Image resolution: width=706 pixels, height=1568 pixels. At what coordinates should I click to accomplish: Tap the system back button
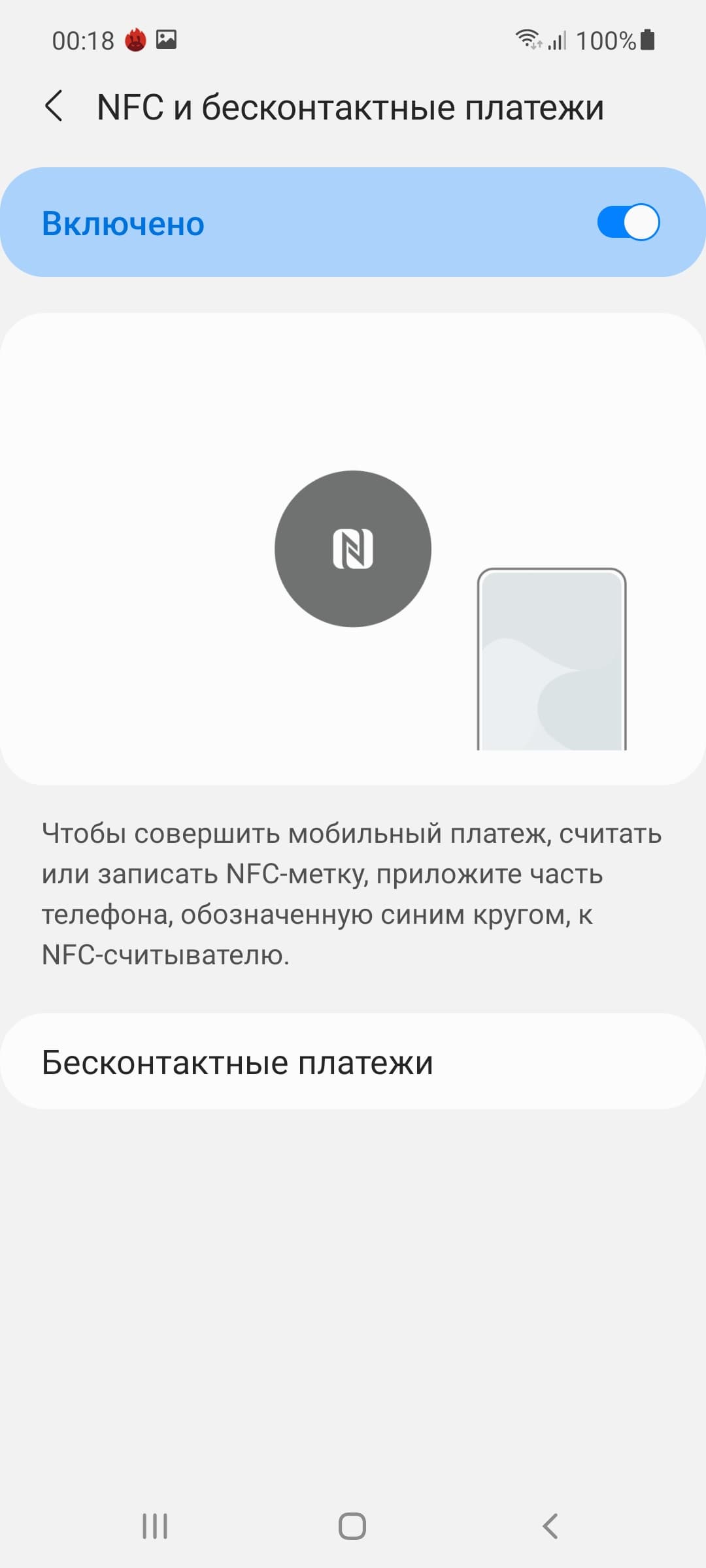pyautogui.click(x=550, y=1526)
